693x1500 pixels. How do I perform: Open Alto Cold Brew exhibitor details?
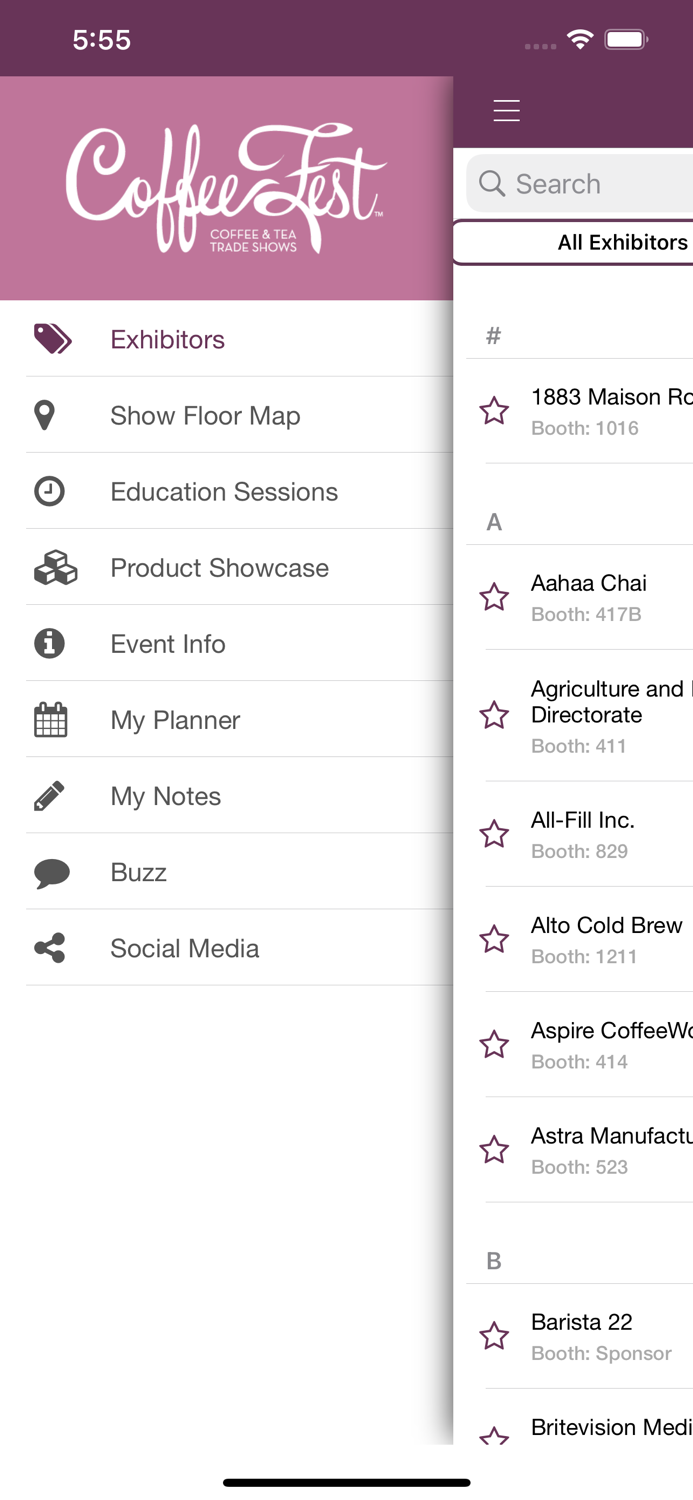point(606,939)
